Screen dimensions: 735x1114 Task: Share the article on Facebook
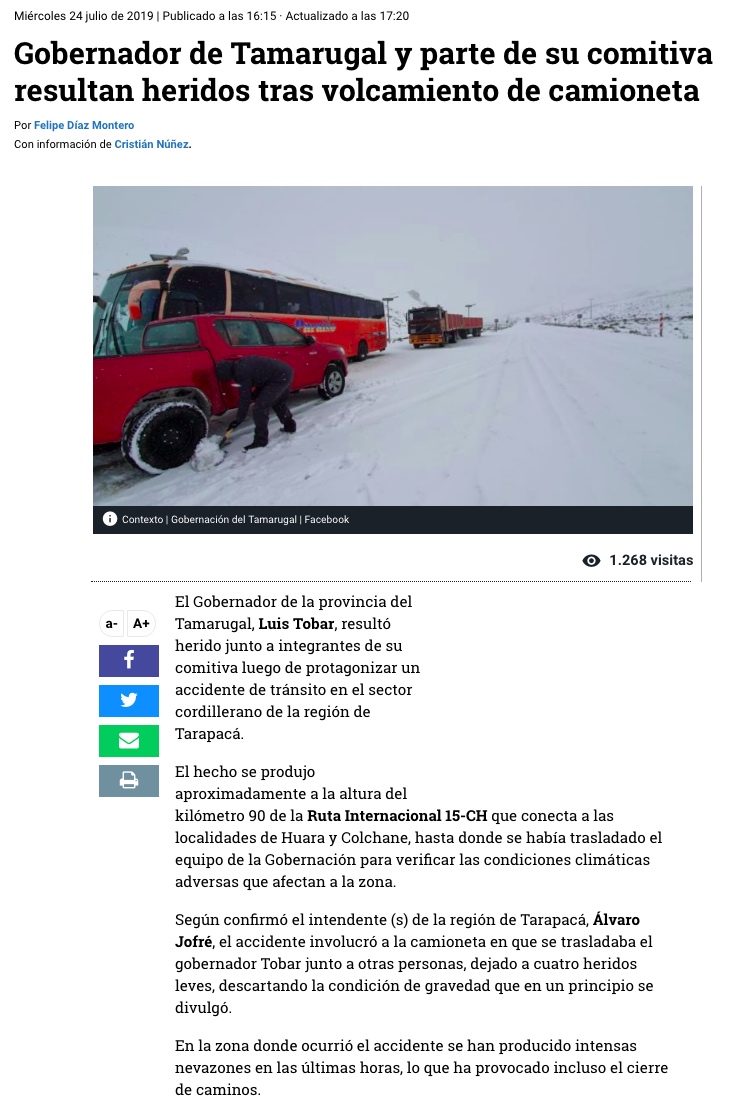pos(128,661)
